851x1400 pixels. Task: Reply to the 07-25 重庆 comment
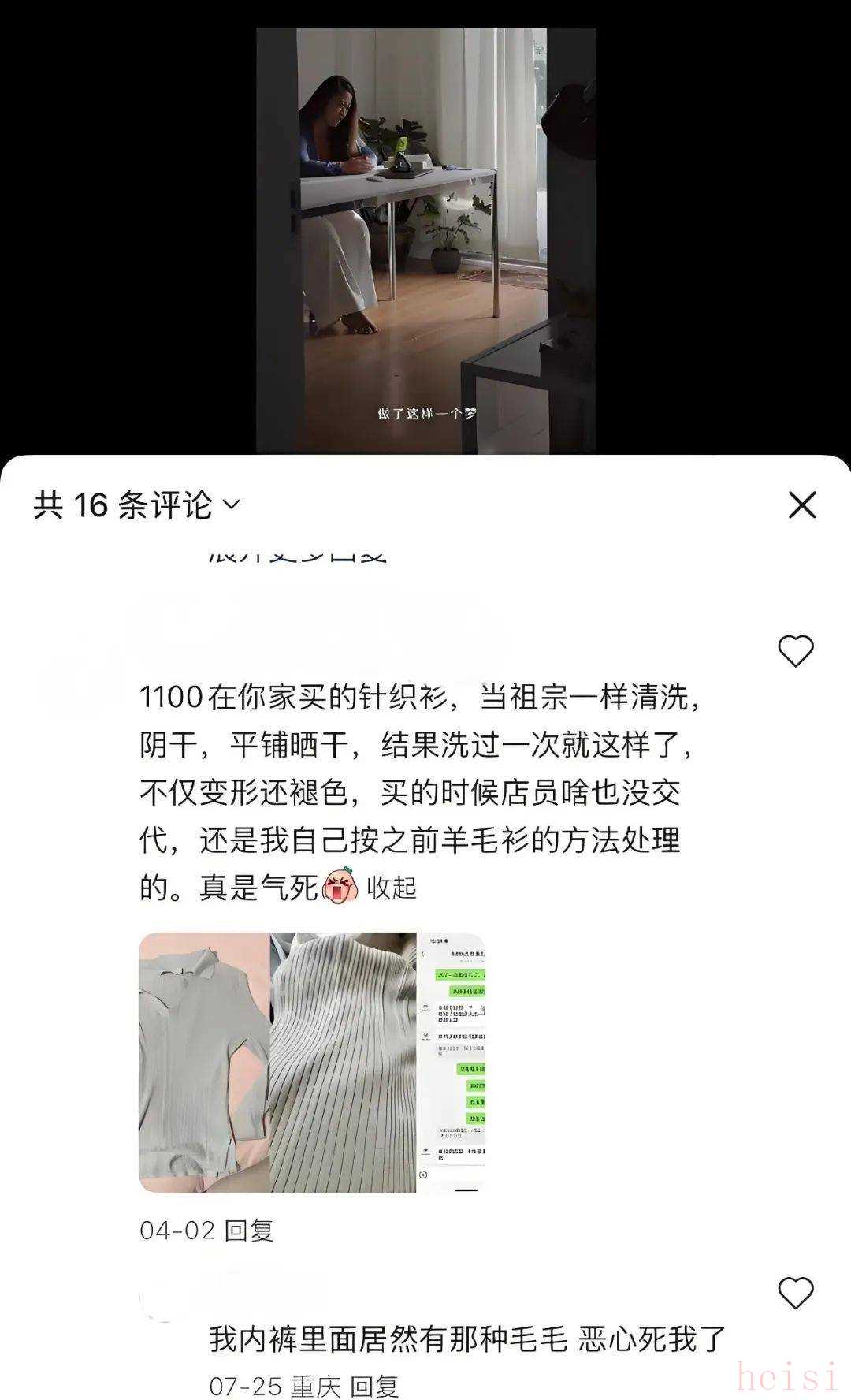coord(374,1386)
